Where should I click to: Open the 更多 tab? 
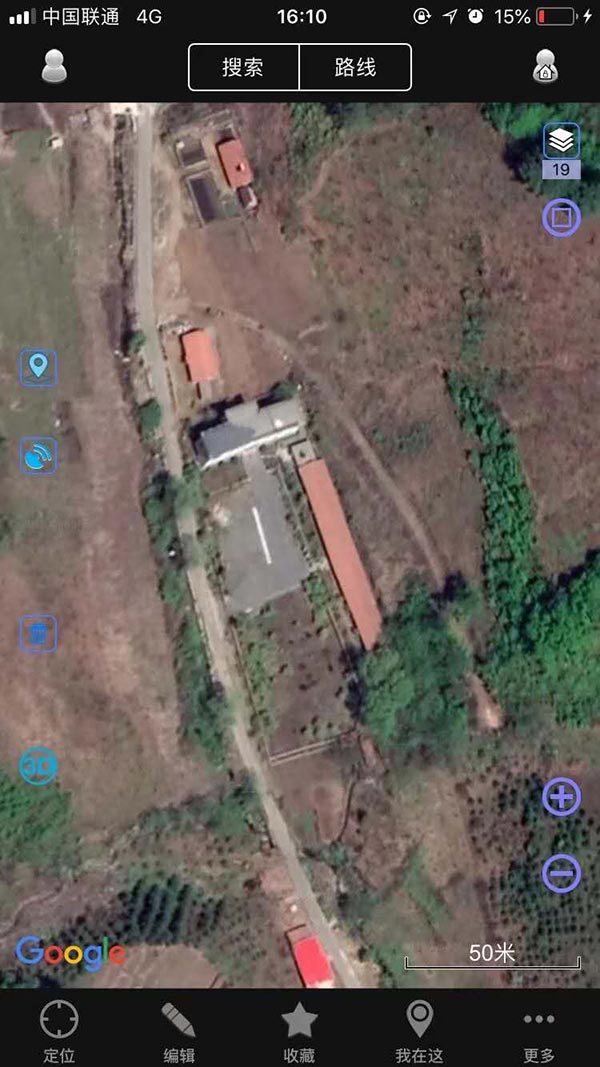(539, 1032)
